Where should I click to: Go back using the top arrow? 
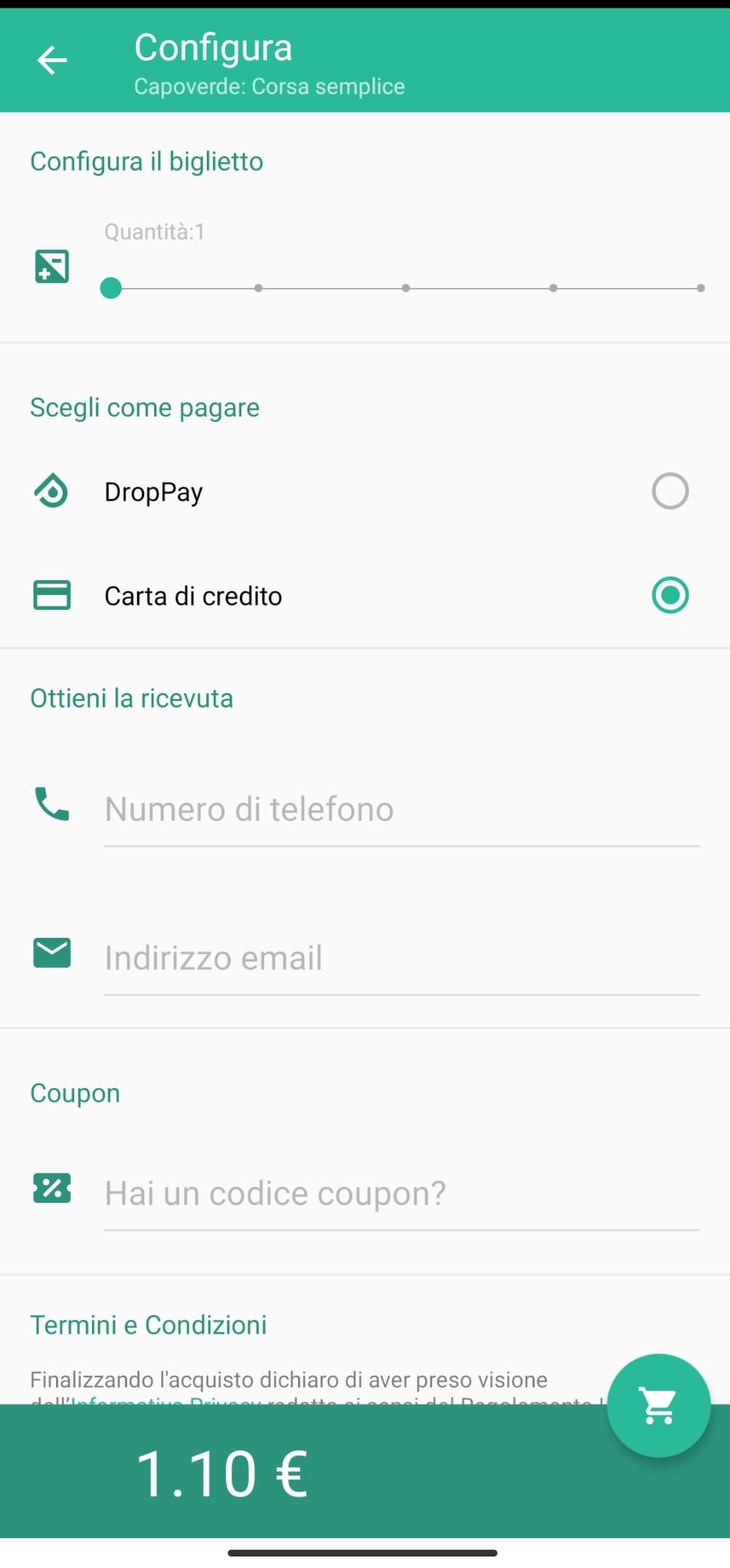(52, 60)
